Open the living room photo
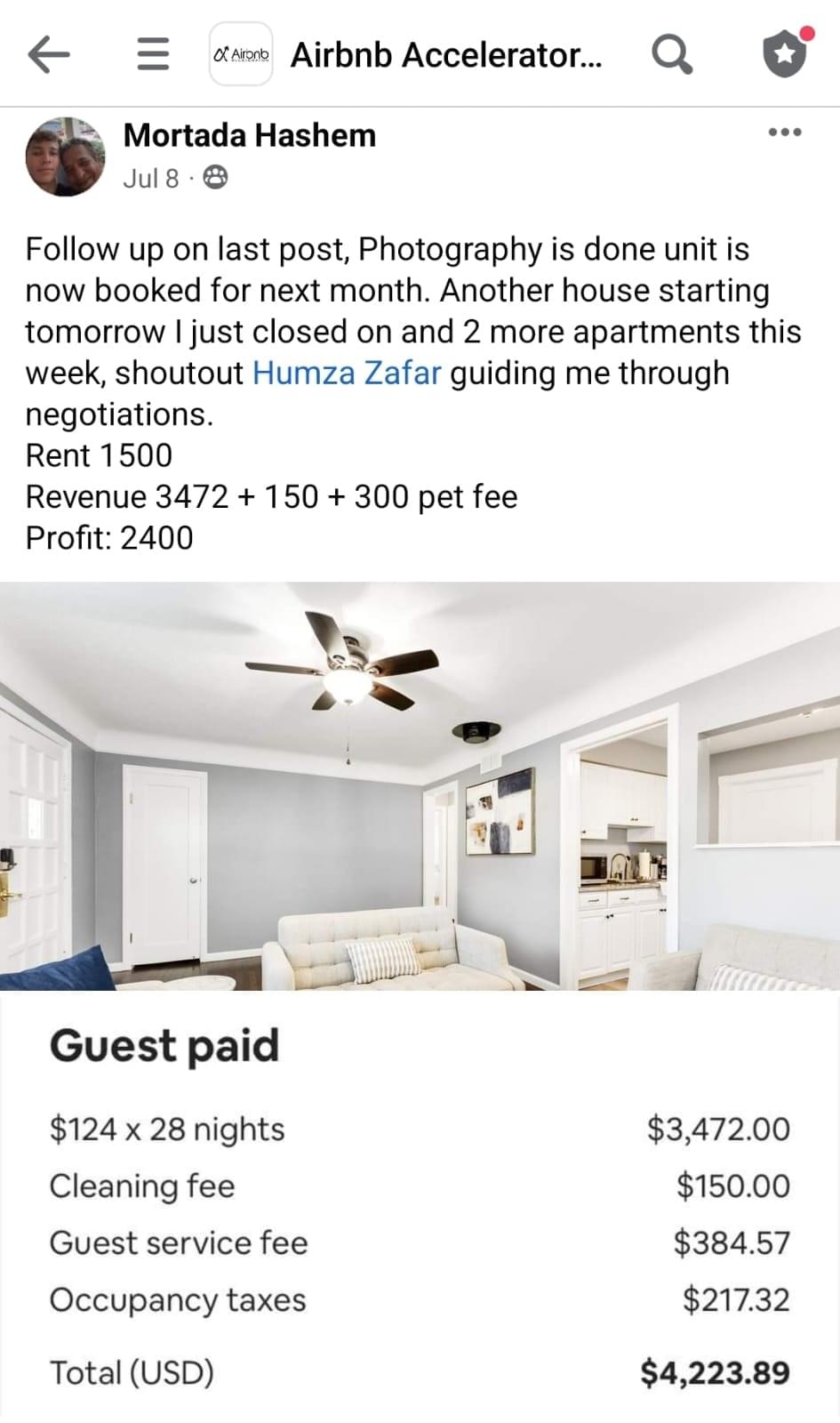This screenshot has height=1423, width=840. (x=420, y=785)
